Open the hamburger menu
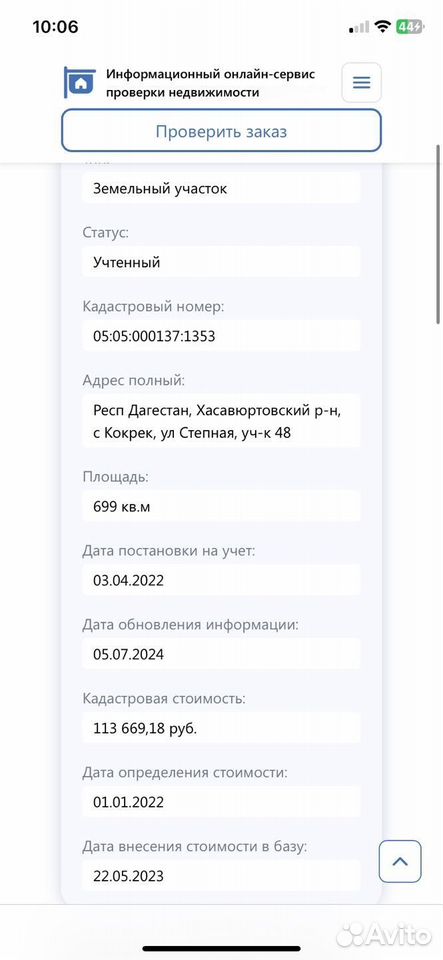443x960 pixels. pos(362,83)
